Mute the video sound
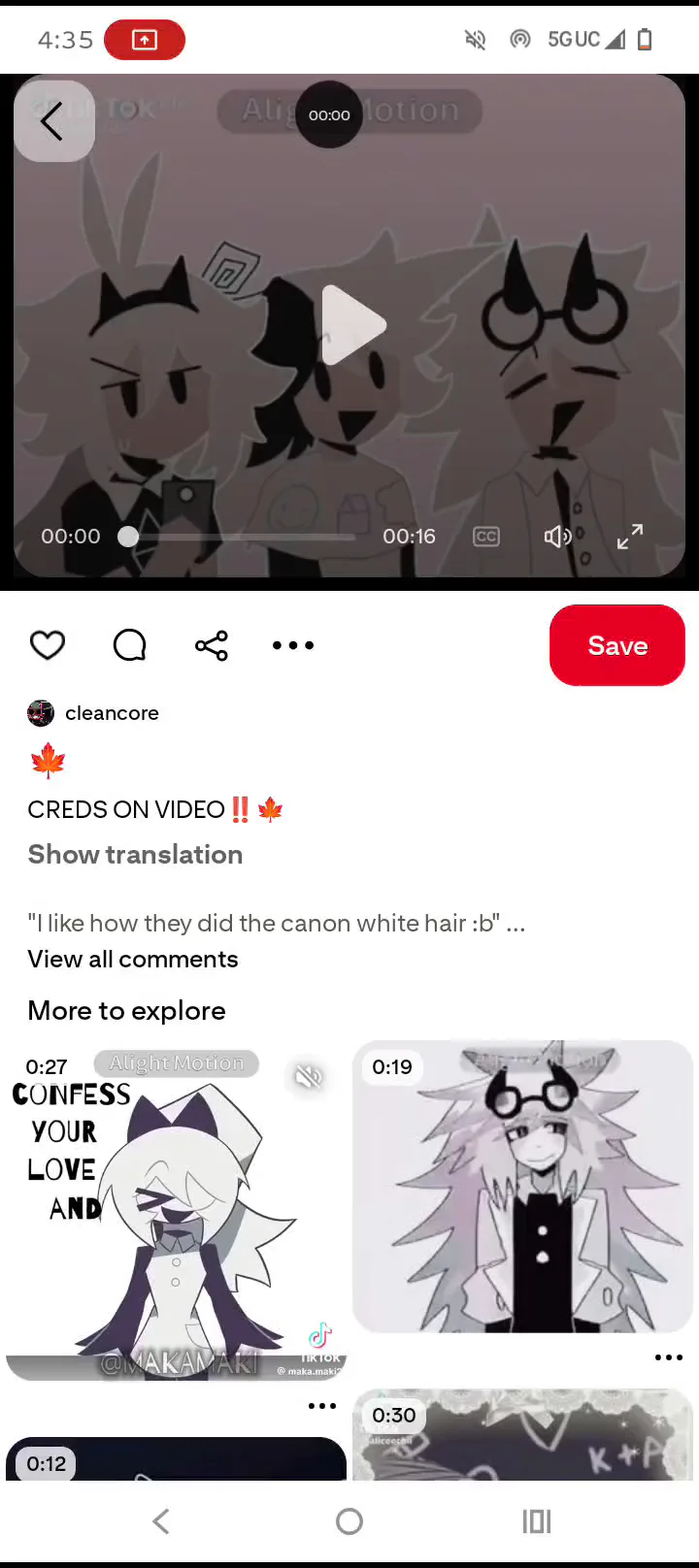Image resolution: width=699 pixels, height=1568 pixels. coord(557,537)
